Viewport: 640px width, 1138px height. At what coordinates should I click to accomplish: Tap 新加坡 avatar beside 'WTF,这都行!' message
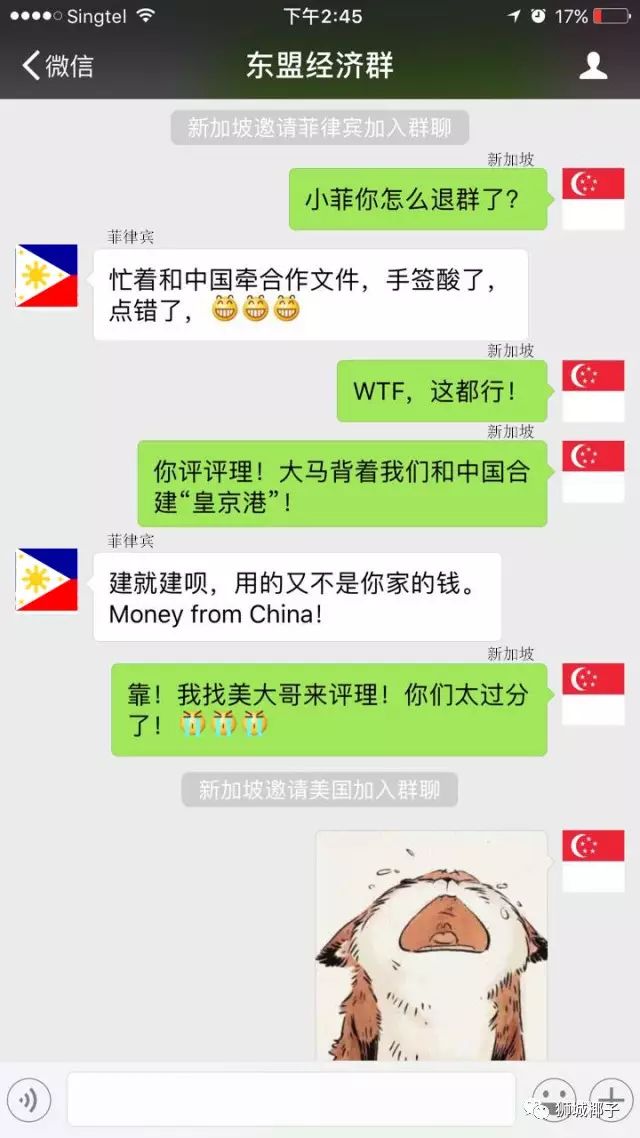(593, 391)
